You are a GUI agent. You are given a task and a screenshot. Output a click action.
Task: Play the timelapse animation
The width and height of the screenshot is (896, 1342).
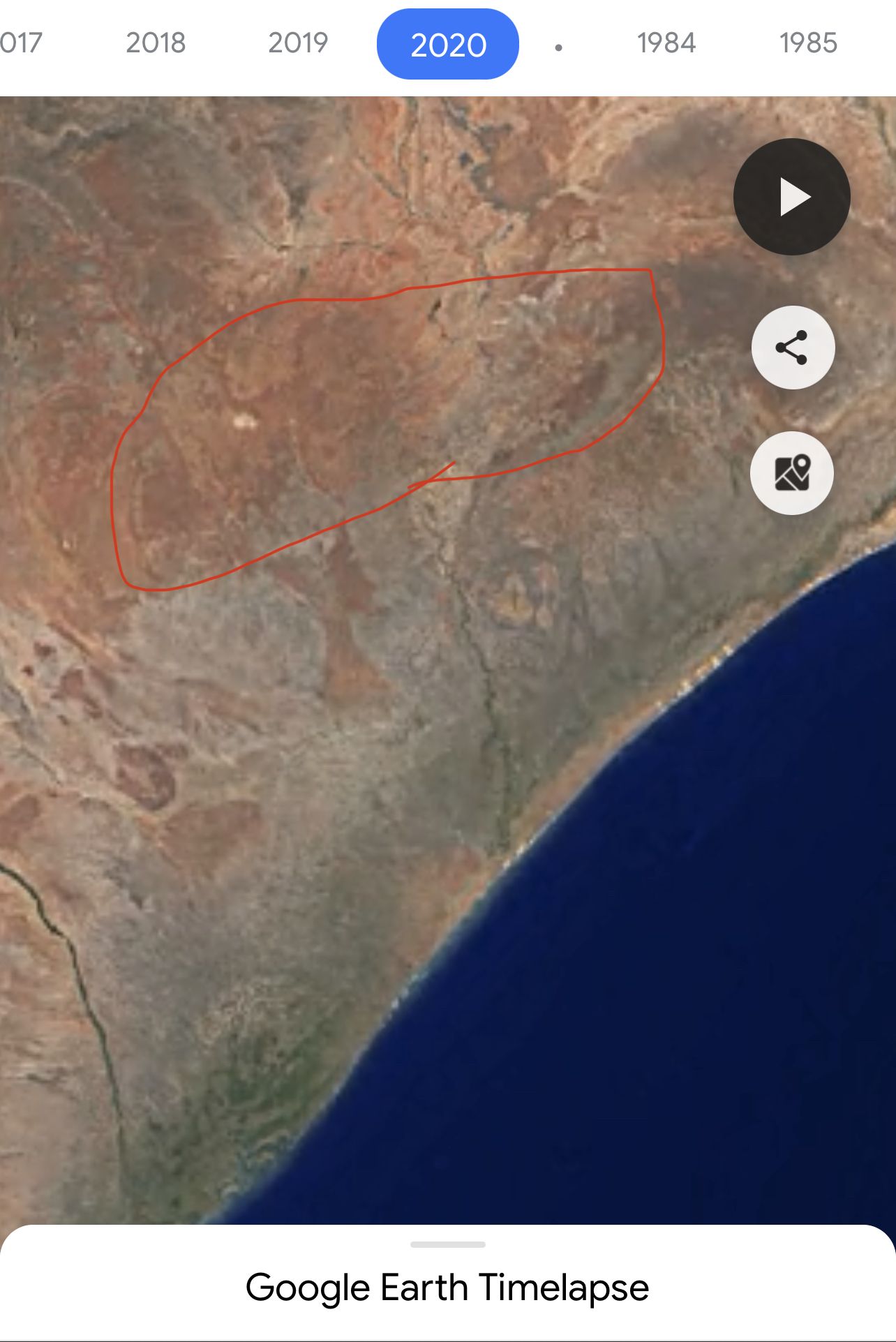pyautogui.click(x=791, y=197)
